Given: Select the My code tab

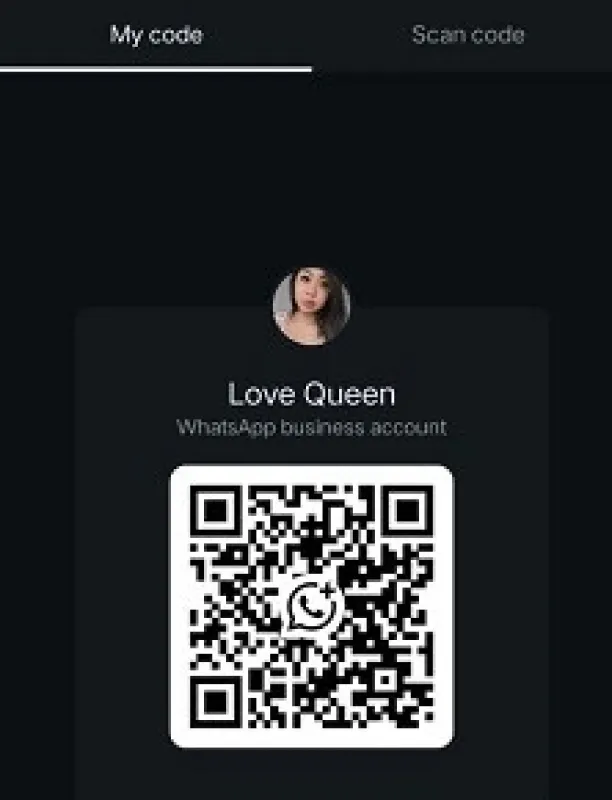Looking at the screenshot, I should pos(156,35).
